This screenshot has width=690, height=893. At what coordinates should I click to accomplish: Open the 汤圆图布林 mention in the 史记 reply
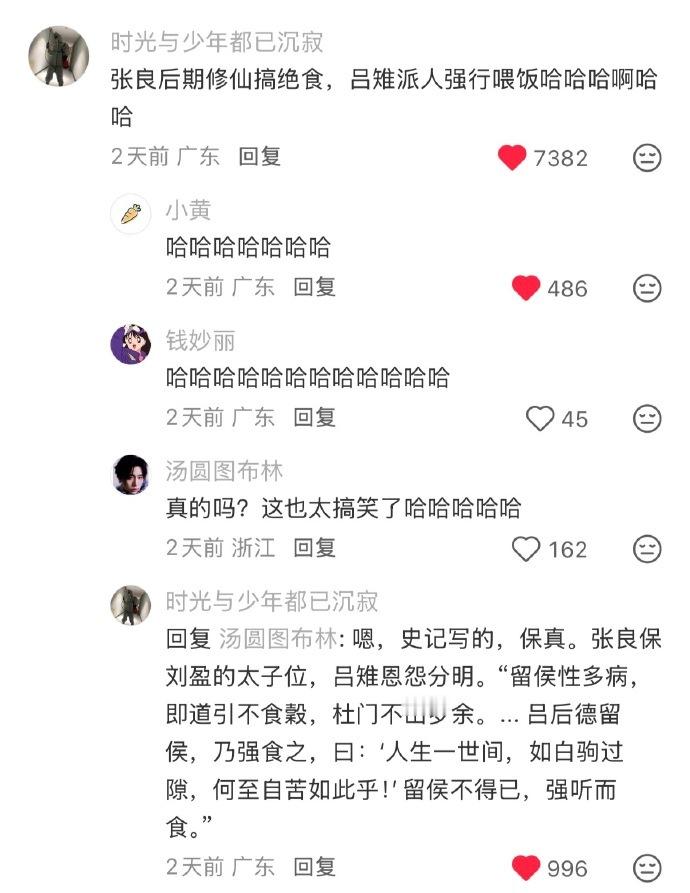coord(278,639)
